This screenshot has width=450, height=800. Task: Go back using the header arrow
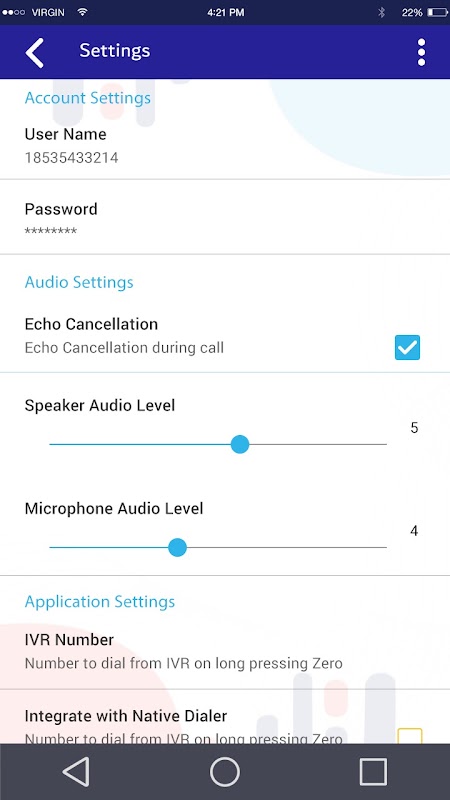point(35,52)
